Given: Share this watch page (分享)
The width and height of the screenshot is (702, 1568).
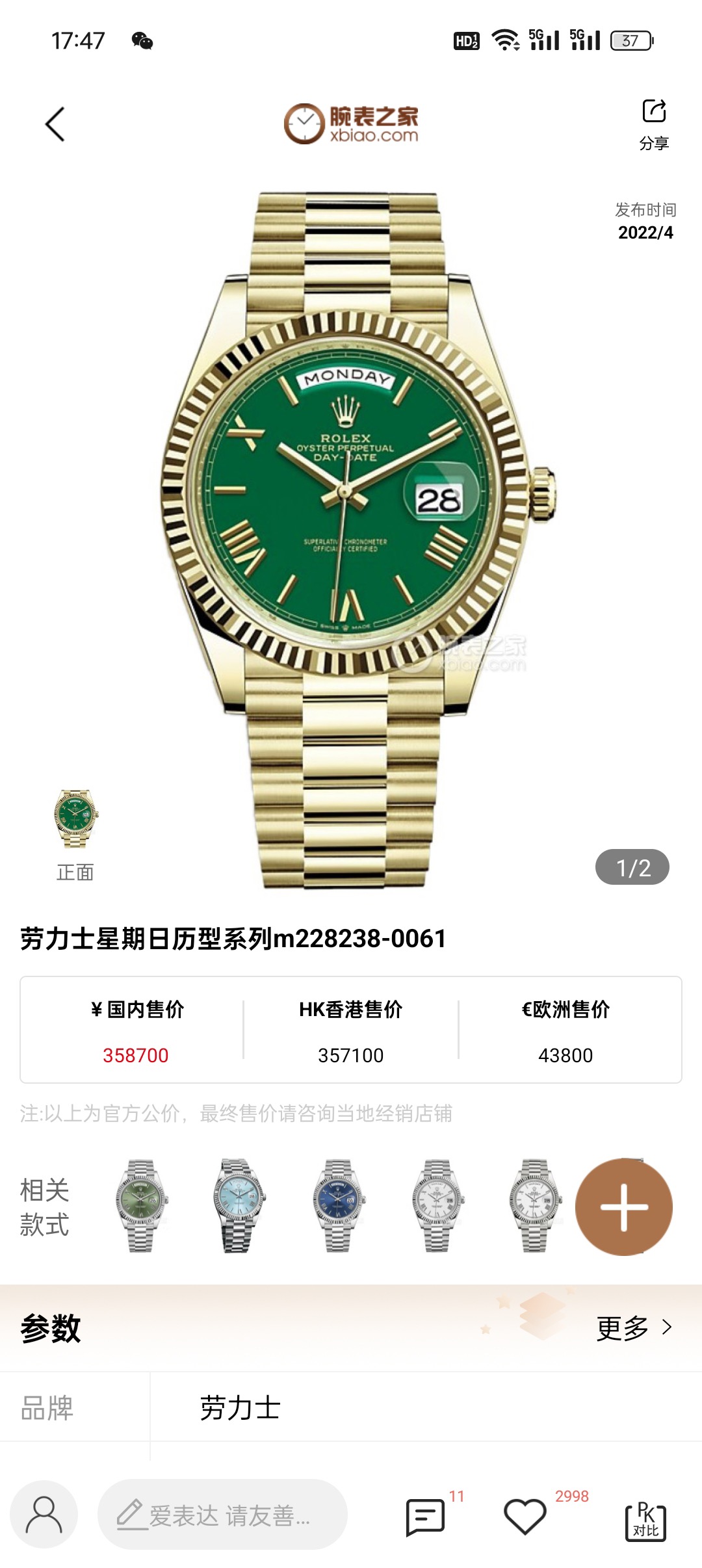Looking at the screenshot, I should pyautogui.click(x=654, y=124).
